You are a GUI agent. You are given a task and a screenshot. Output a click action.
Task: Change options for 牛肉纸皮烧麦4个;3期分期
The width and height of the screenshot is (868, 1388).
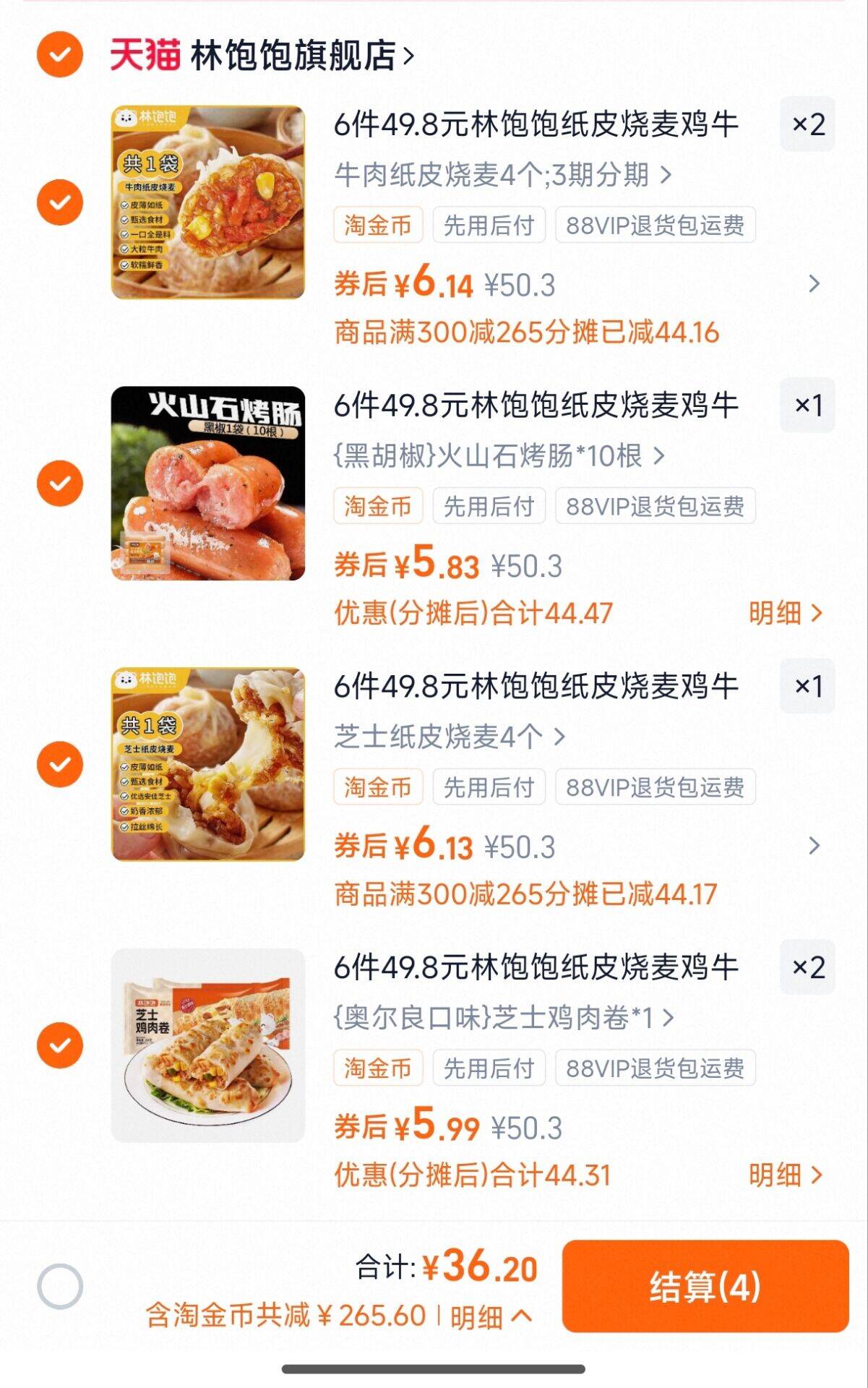503,175
